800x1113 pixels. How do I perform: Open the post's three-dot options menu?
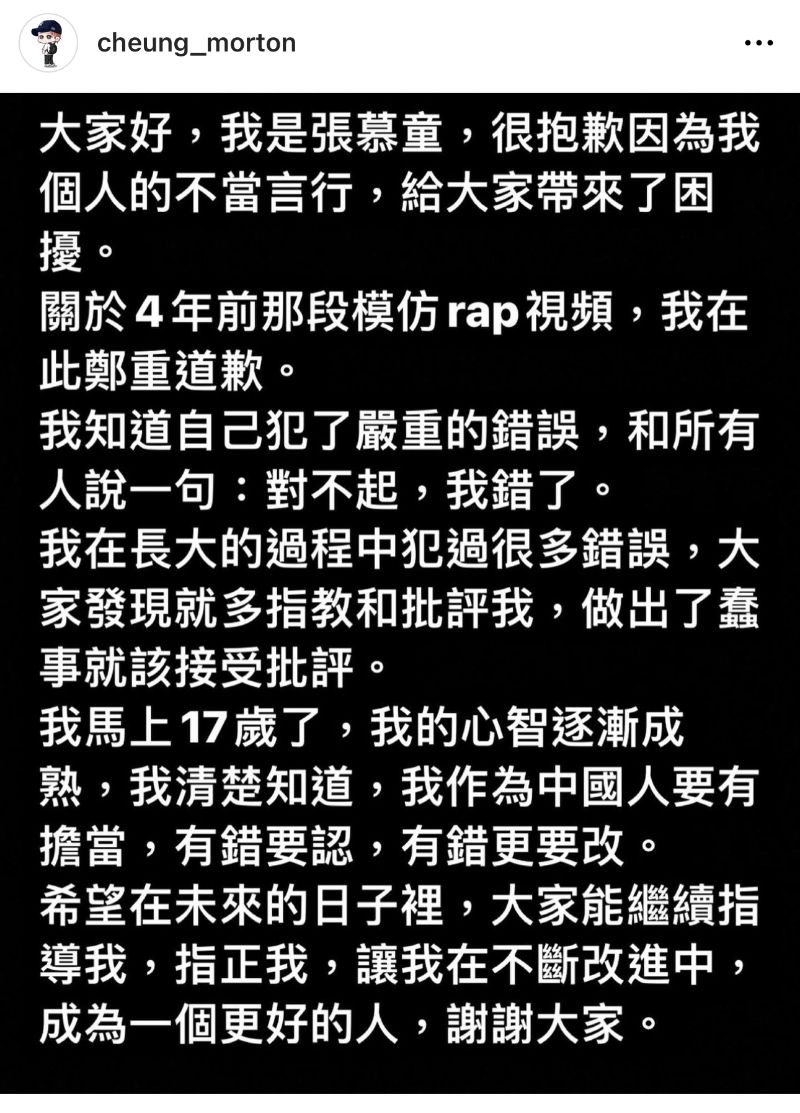tap(760, 43)
